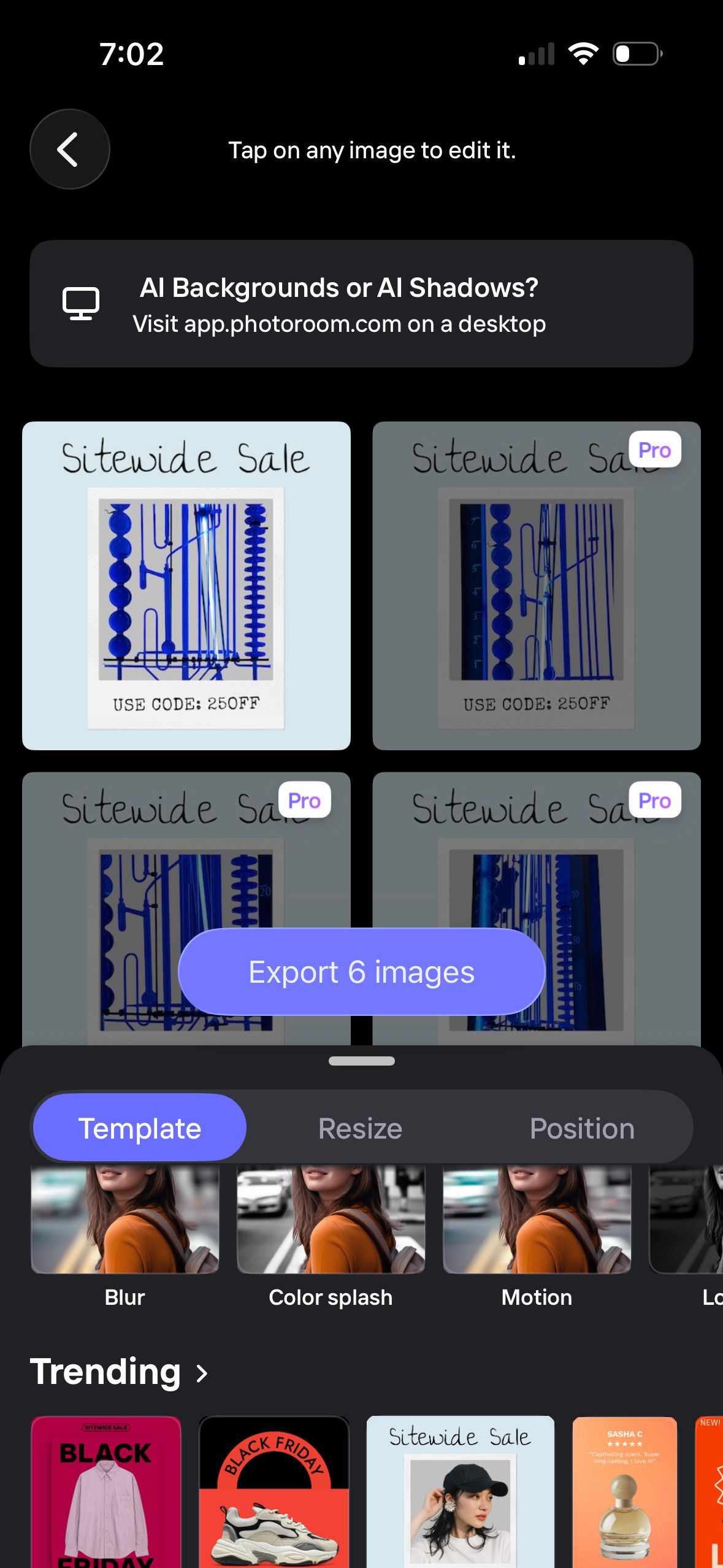
Task: Switch to the Resize tab
Action: (x=359, y=1128)
